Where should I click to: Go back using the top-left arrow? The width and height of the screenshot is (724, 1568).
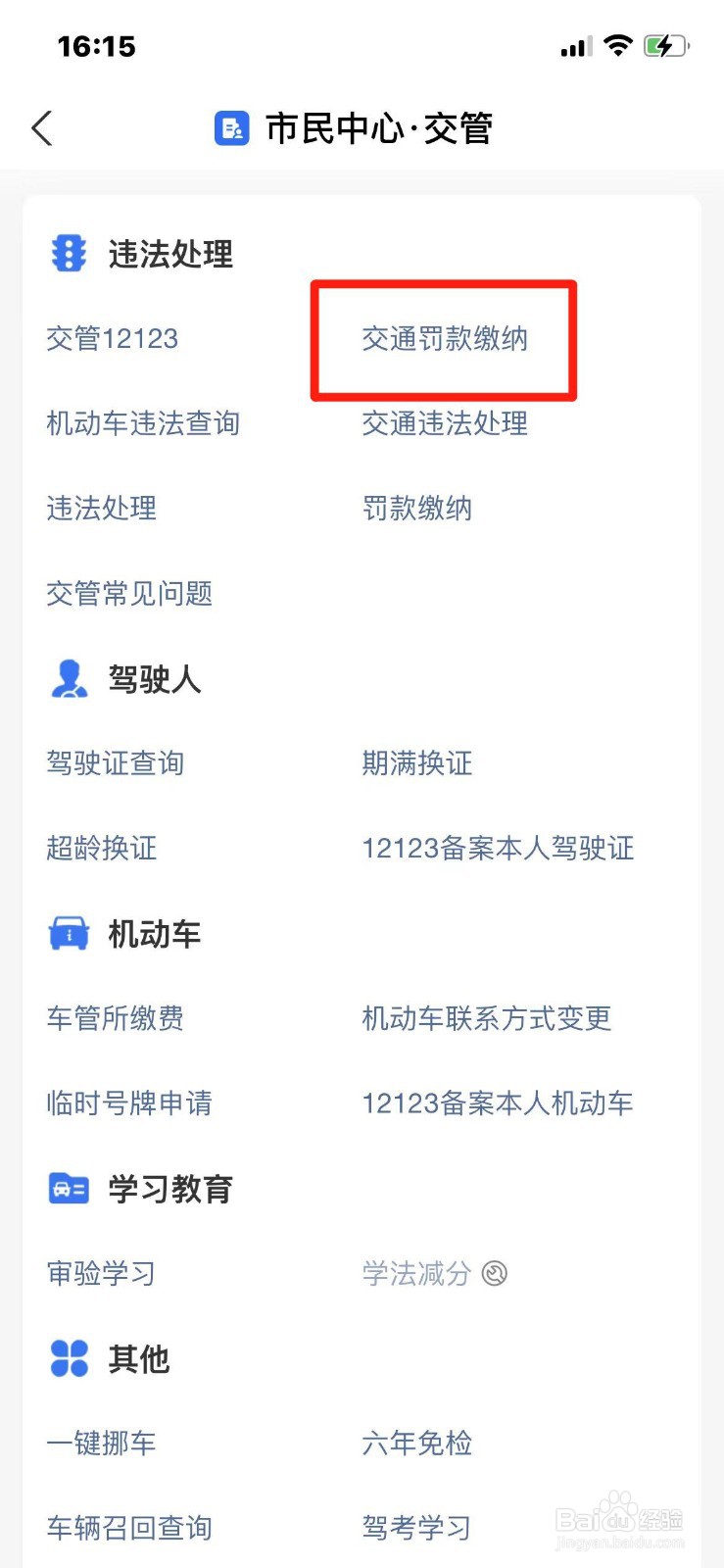pos(41,128)
